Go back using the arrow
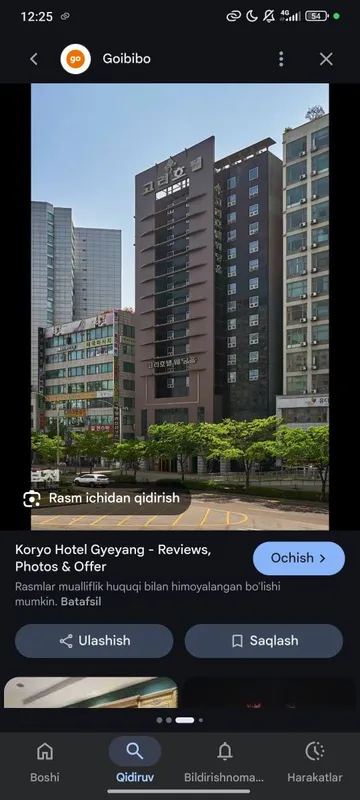Image resolution: width=360 pixels, height=800 pixels. pyautogui.click(x=34, y=59)
